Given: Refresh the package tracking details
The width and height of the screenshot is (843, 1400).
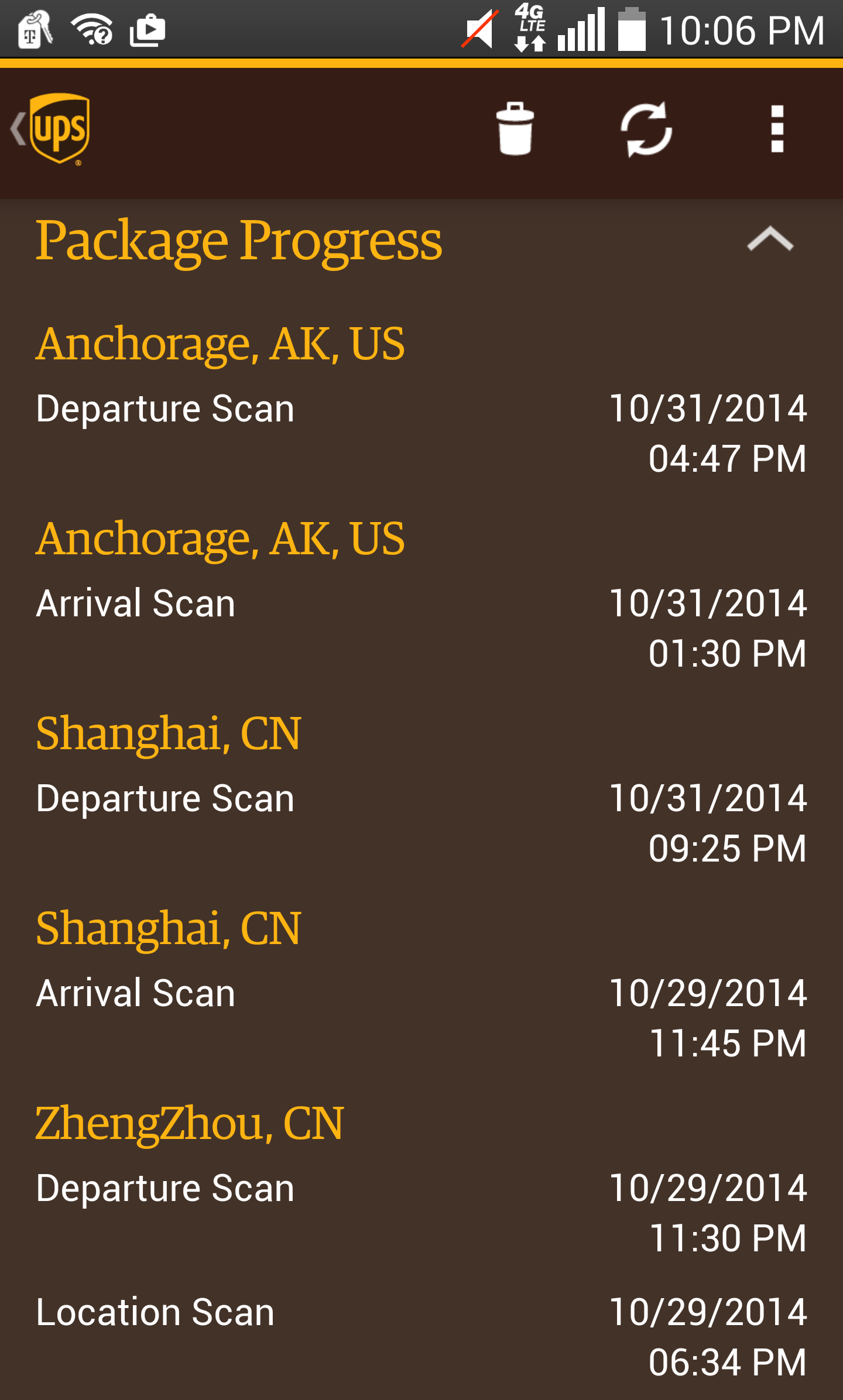Looking at the screenshot, I should [x=646, y=129].
